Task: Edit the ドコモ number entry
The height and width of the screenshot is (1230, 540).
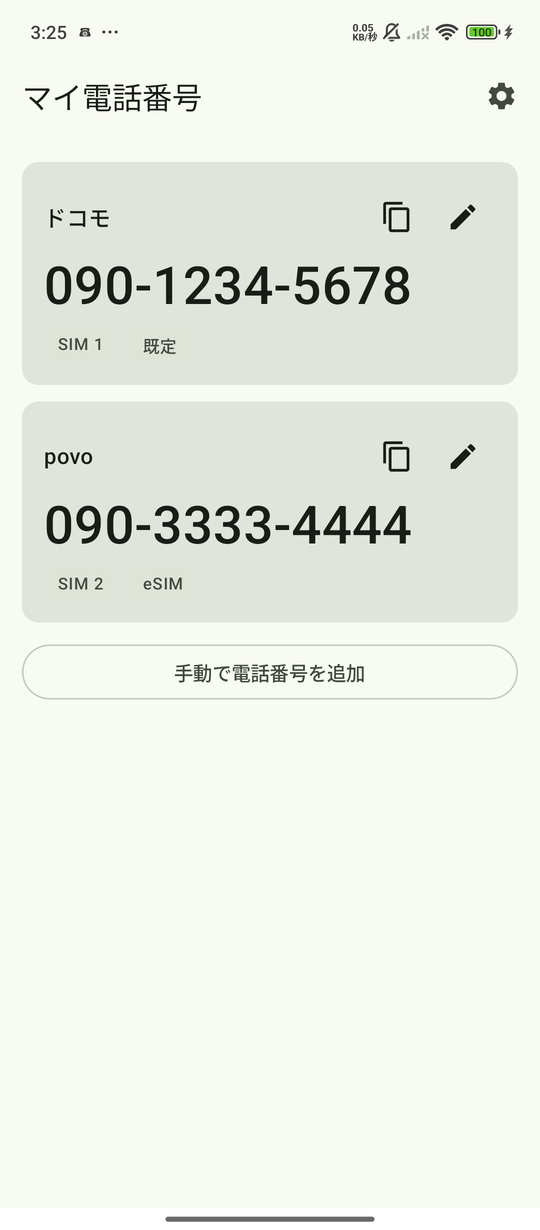Action: pos(463,217)
